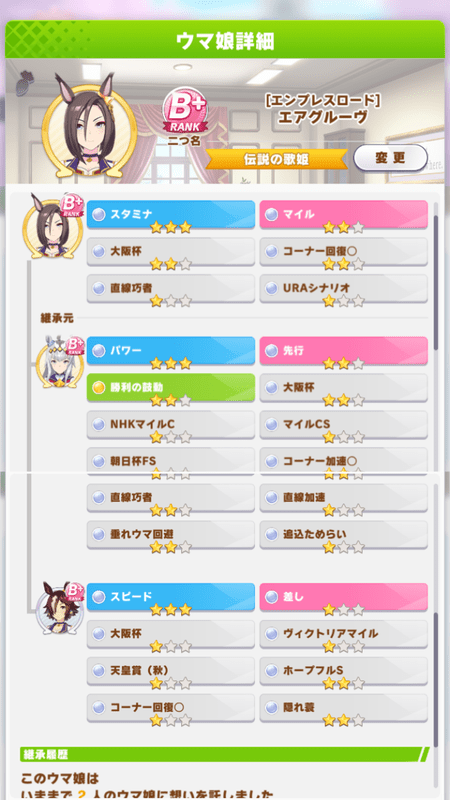
Task: Select the マイルCS factor
Action: [344, 424]
